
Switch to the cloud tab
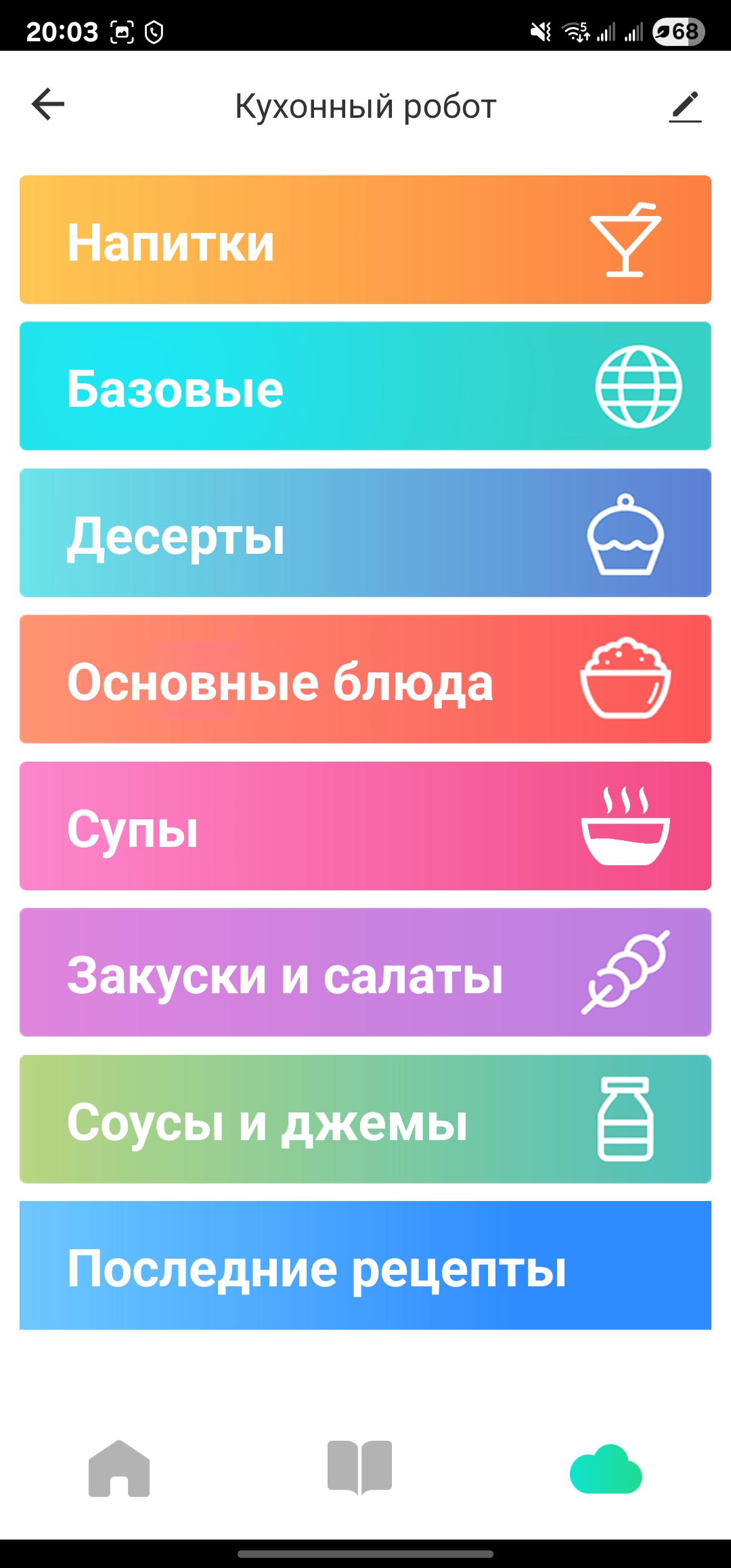[x=606, y=1469]
